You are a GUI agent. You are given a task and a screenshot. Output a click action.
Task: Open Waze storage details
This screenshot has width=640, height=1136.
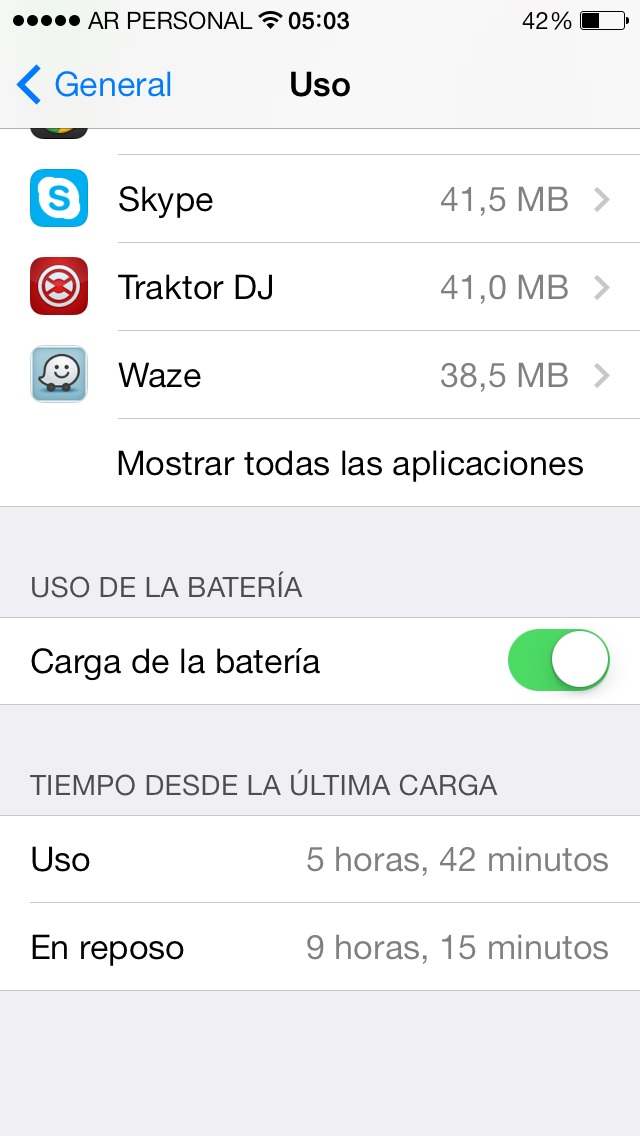pos(320,376)
